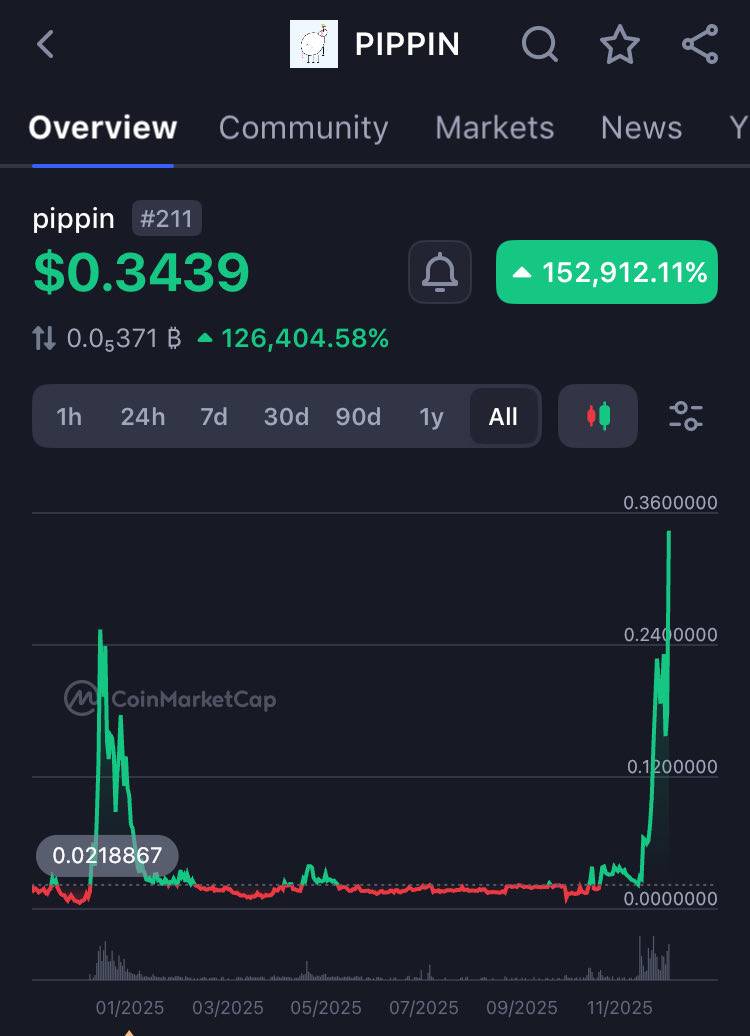Select the All chart range
This screenshot has height=1036, width=750.
point(503,416)
